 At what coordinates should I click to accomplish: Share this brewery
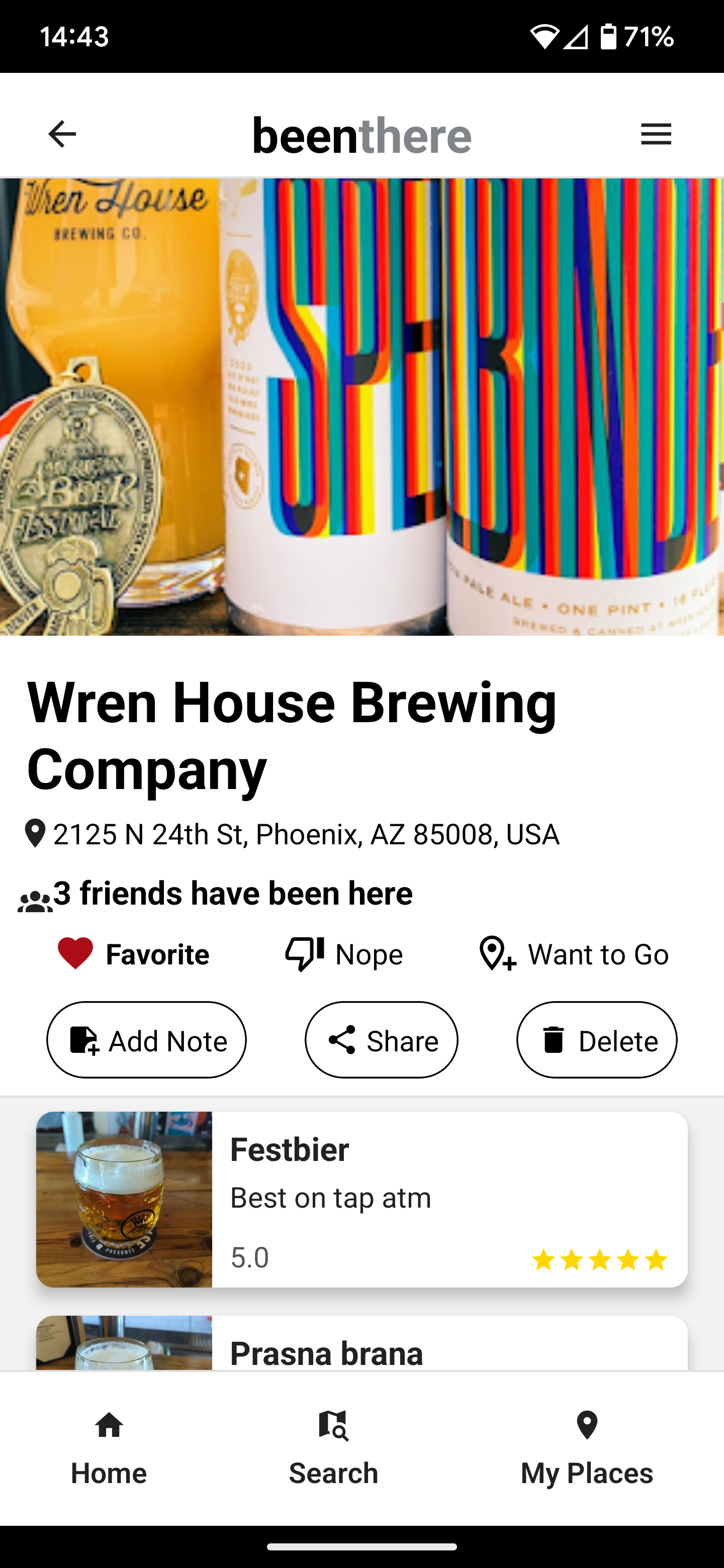381,1040
